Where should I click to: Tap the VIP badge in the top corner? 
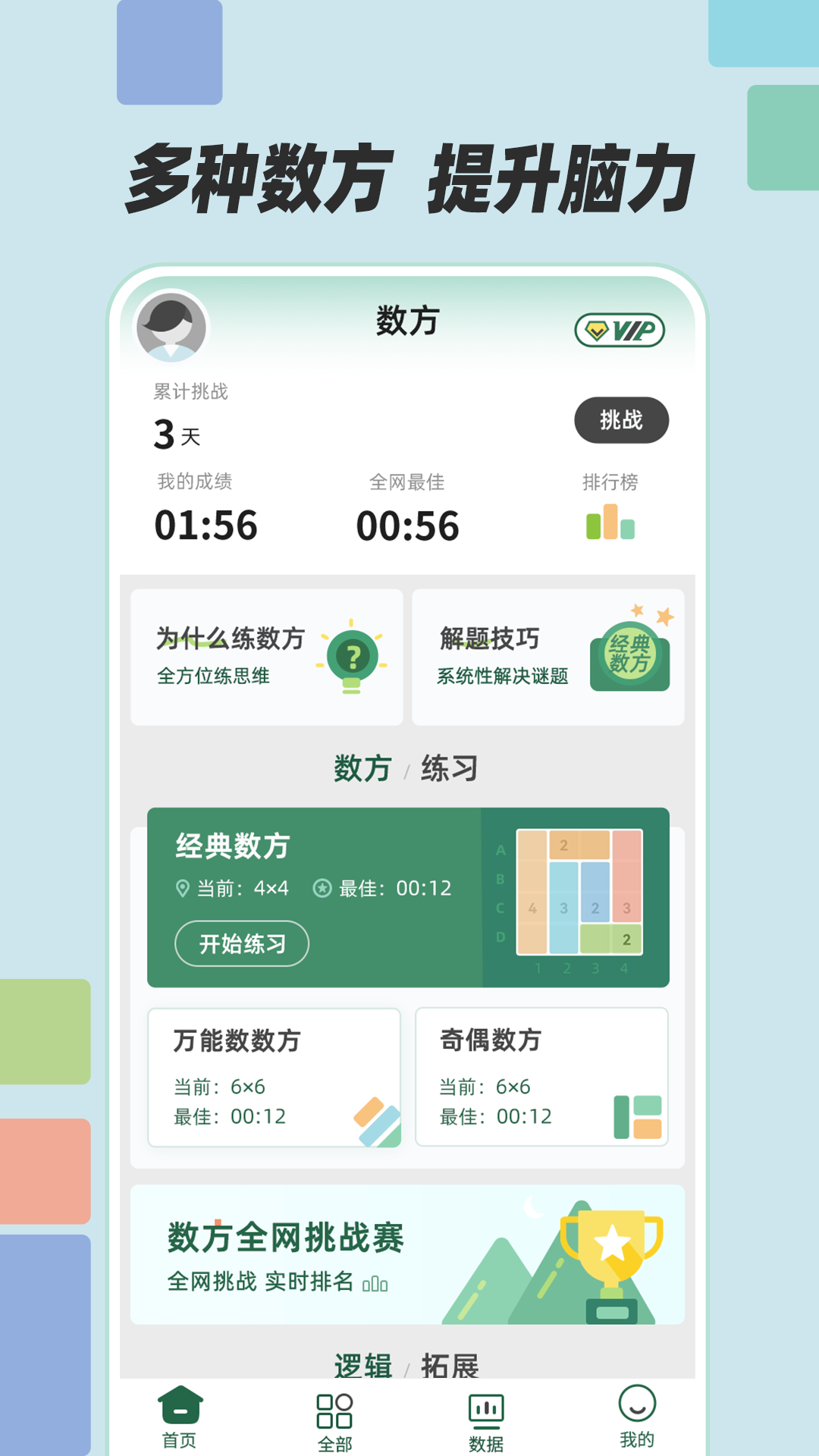click(620, 331)
